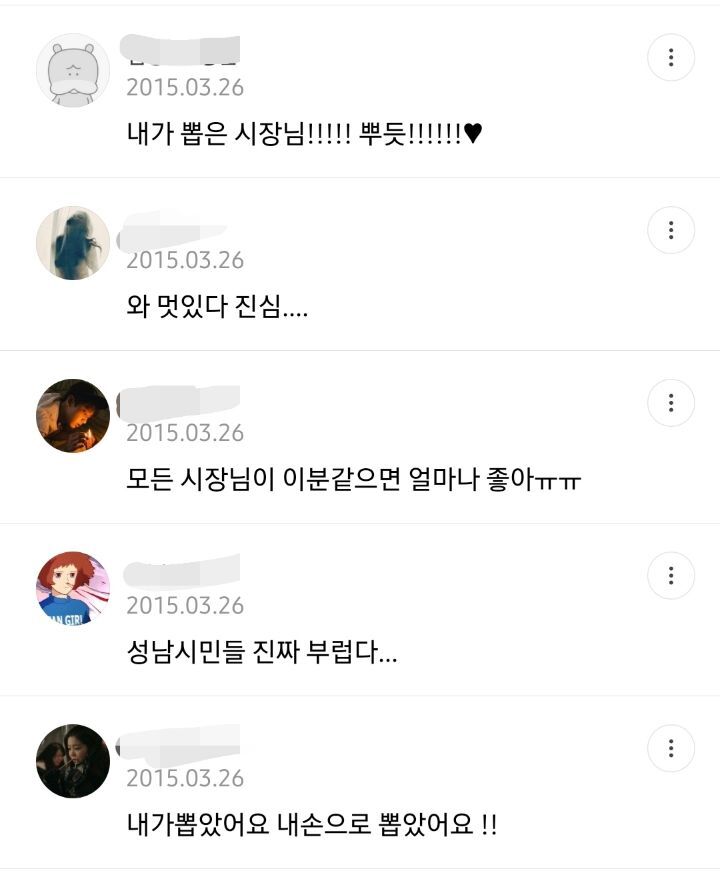Open options menu for '내가뽑았어요 내손으로' comment
The width and height of the screenshot is (720, 871).
click(671, 748)
